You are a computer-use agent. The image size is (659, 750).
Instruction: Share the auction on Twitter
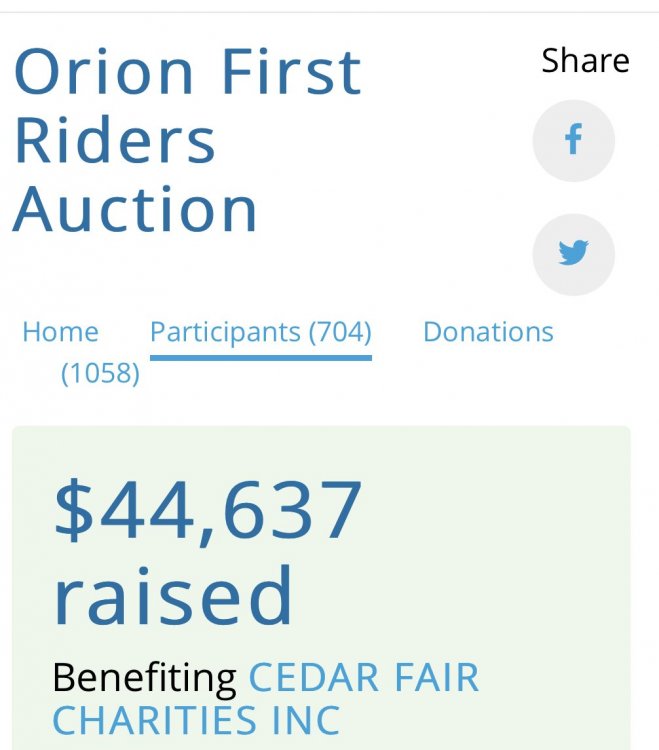click(573, 254)
